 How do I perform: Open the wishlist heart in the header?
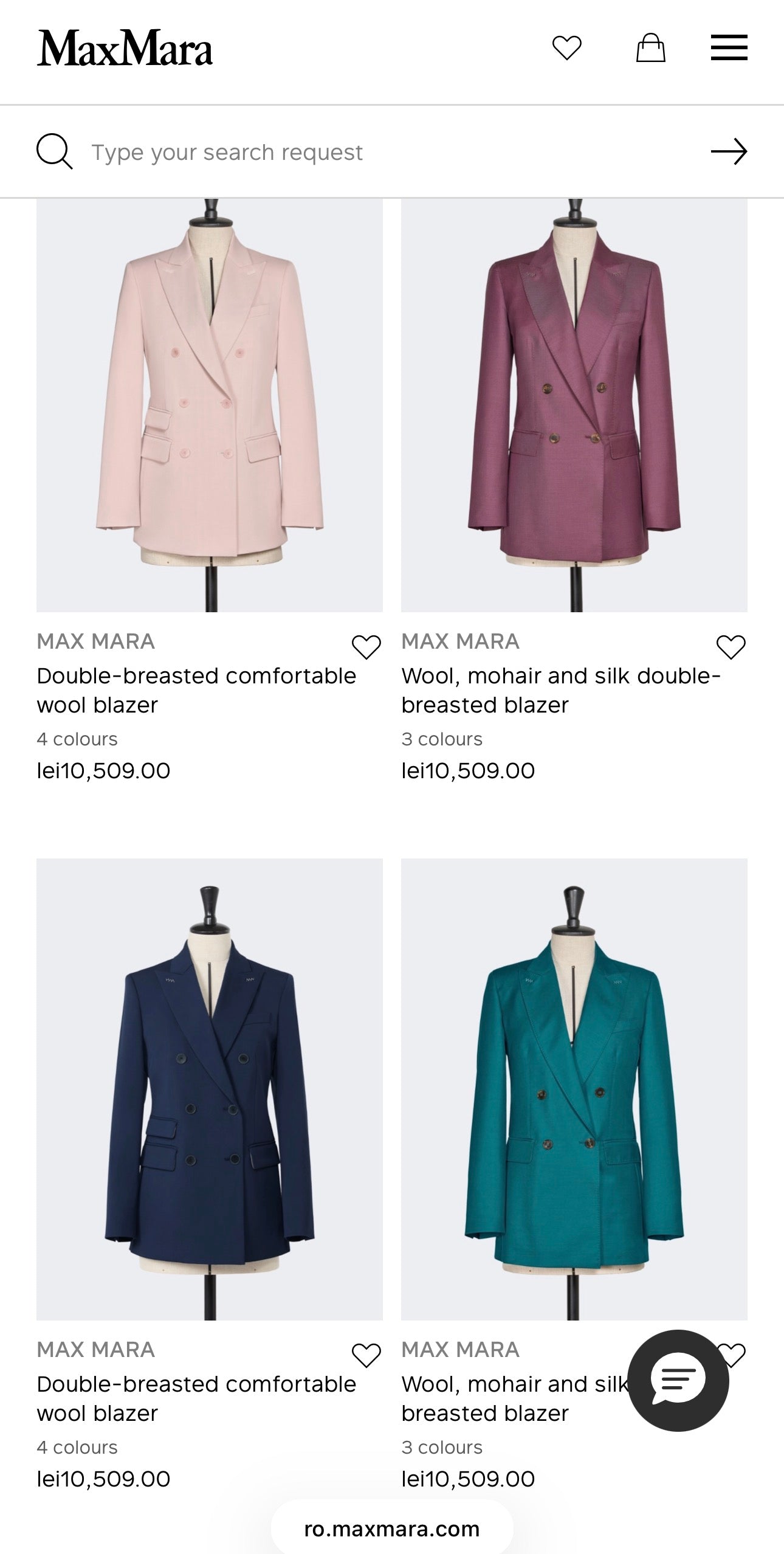tap(566, 48)
